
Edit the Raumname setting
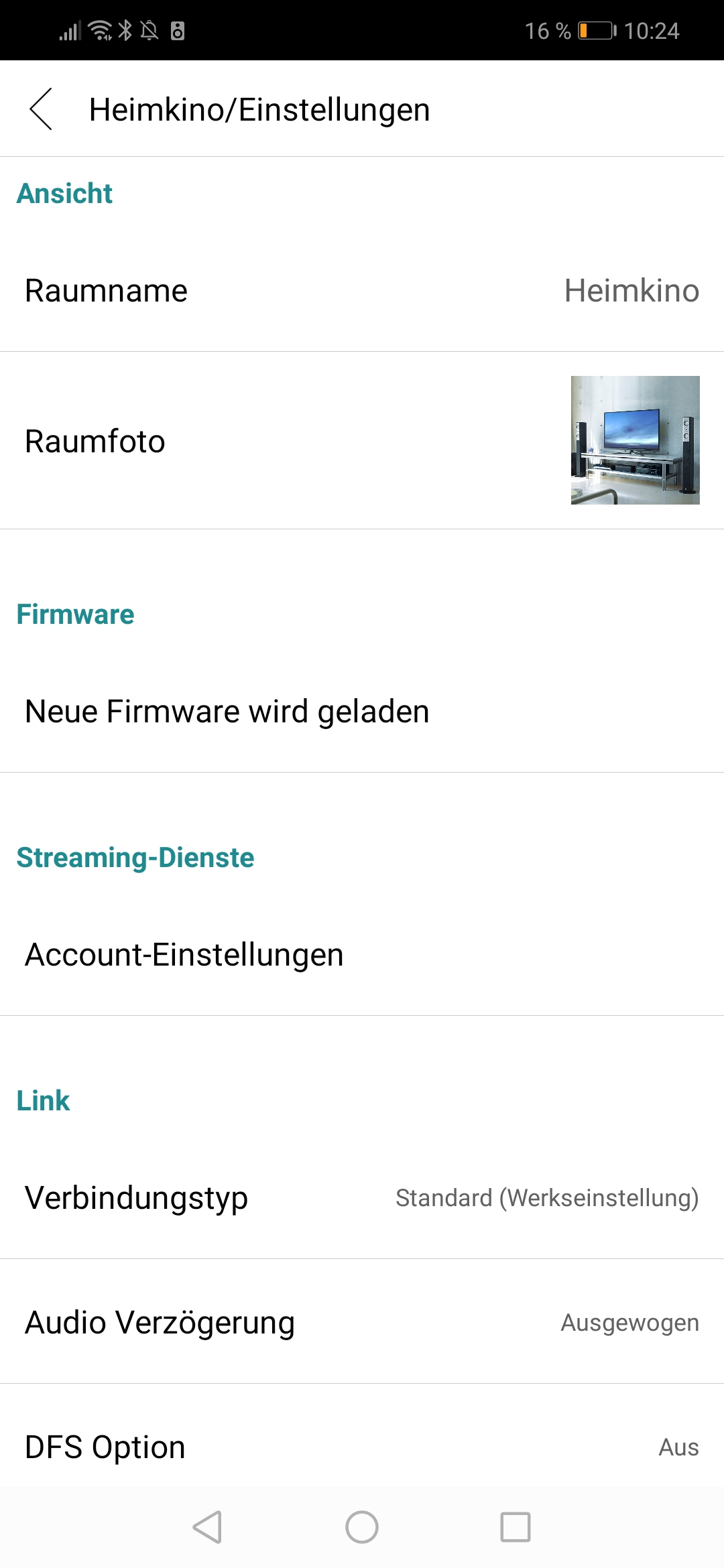tap(362, 291)
